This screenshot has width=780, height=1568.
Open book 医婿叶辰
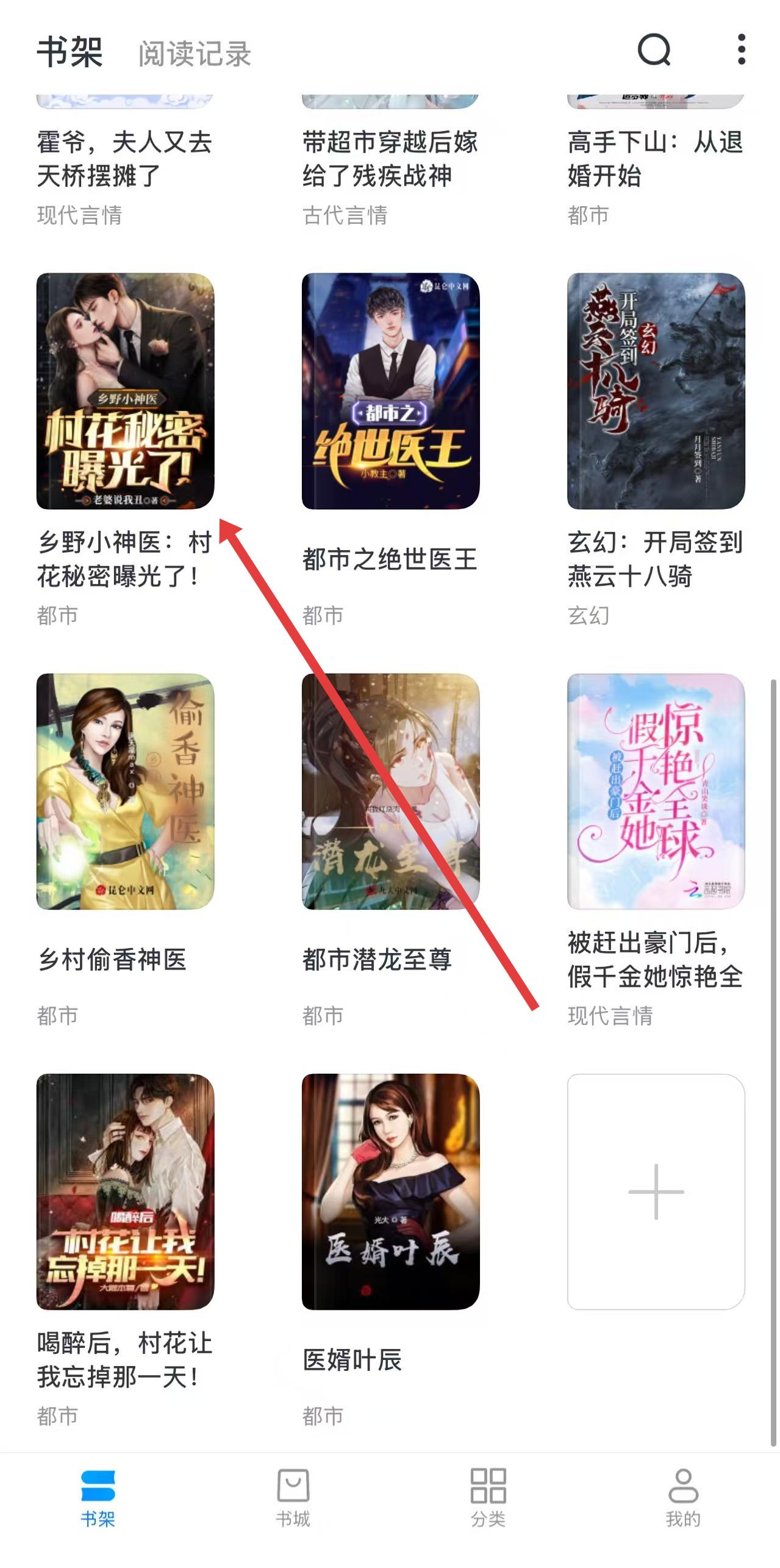(x=390, y=1192)
